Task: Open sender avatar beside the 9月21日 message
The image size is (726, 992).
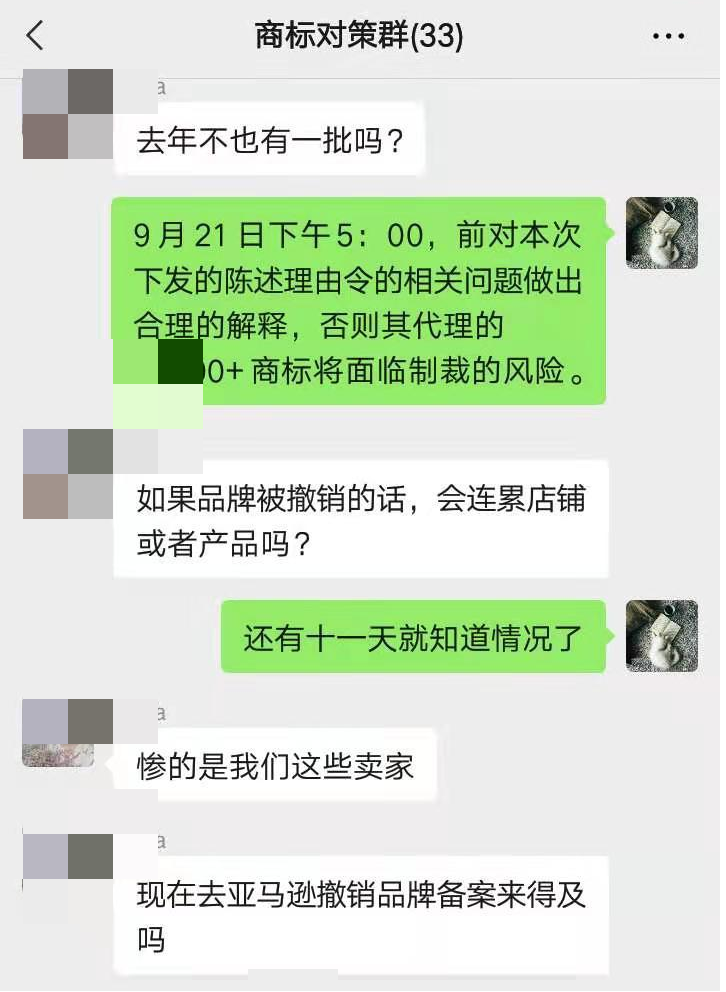Action: click(661, 233)
